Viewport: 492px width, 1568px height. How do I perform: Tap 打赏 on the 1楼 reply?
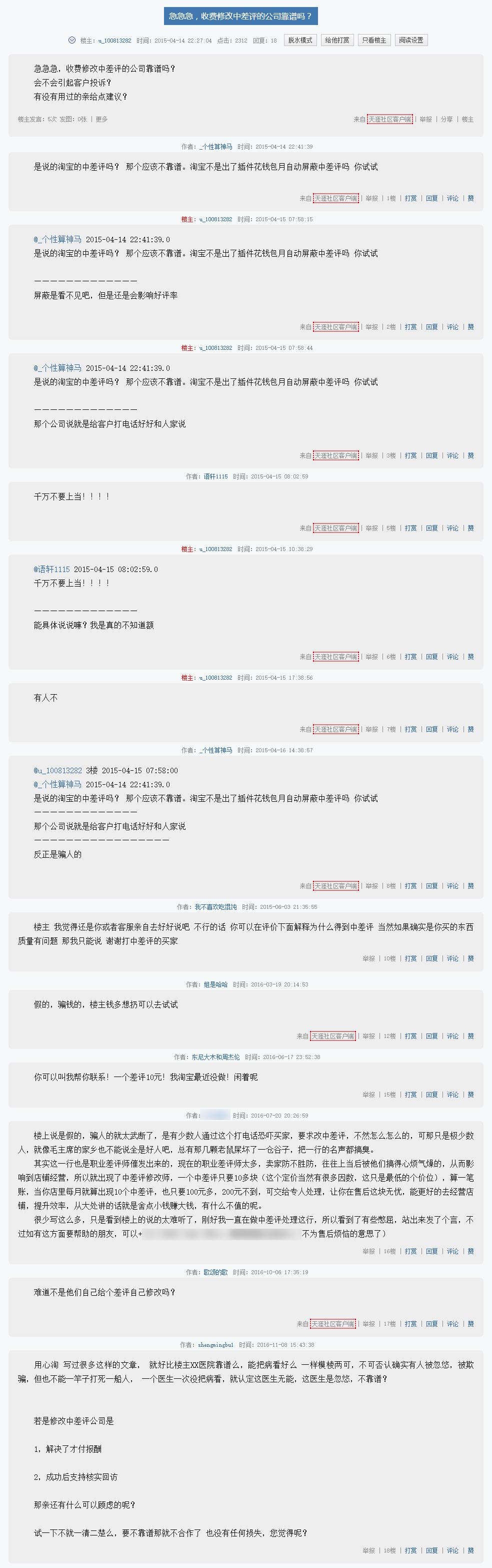tap(411, 198)
